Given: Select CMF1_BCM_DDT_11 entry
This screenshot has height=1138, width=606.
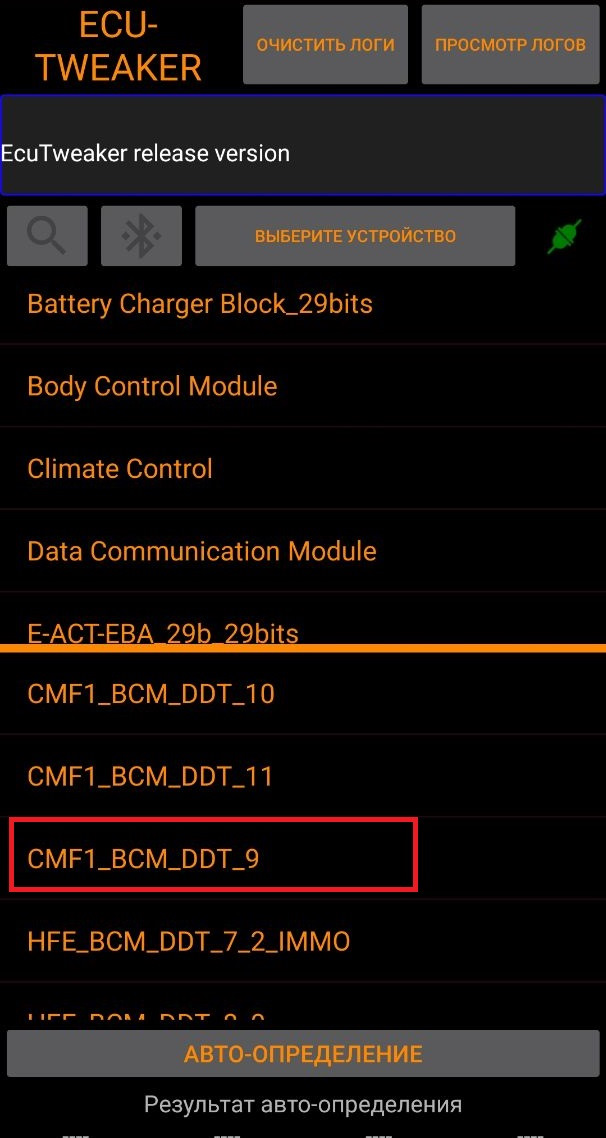Looking at the screenshot, I should click(x=150, y=776).
